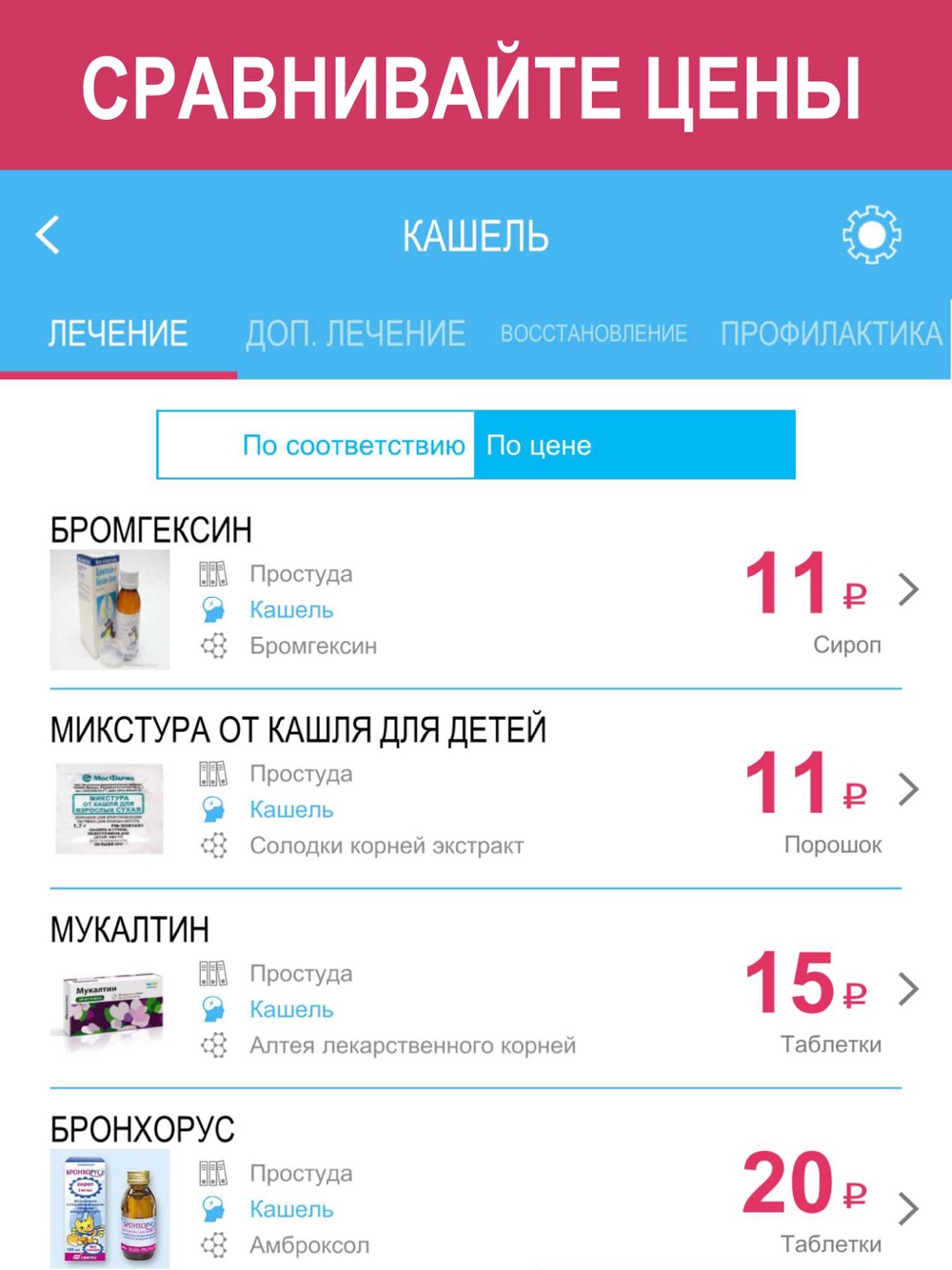Open the ПРОФИЛАКТИКА tab
952x1270 pixels.
pyautogui.click(x=831, y=334)
